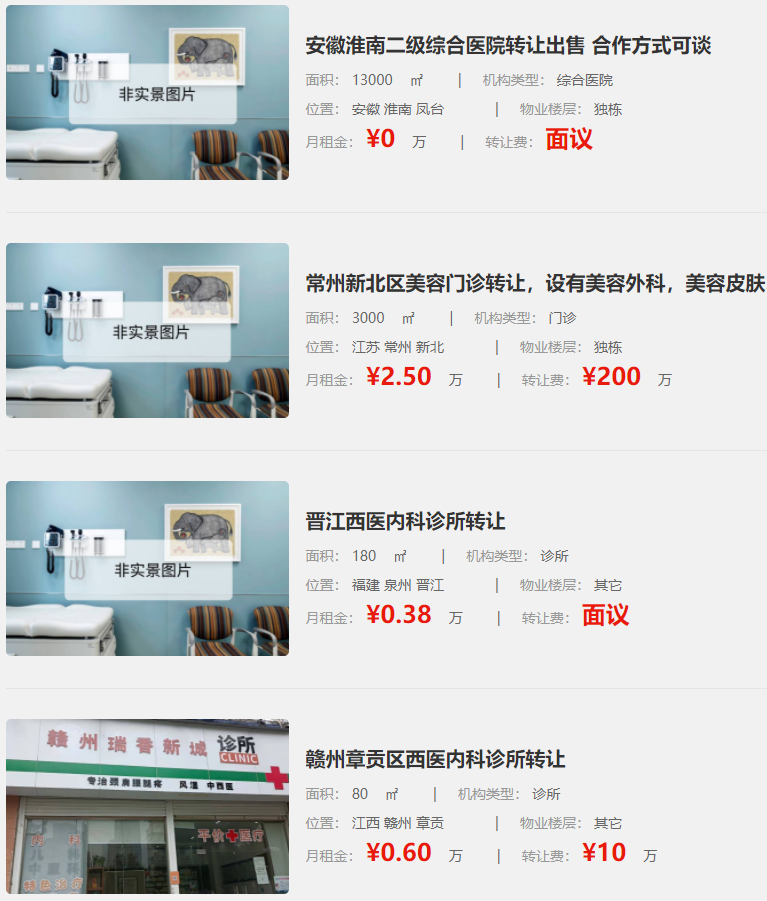Open the 晋江西医内科诊所转让 listing
The width and height of the screenshot is (767, 901).
coord(405,521)
